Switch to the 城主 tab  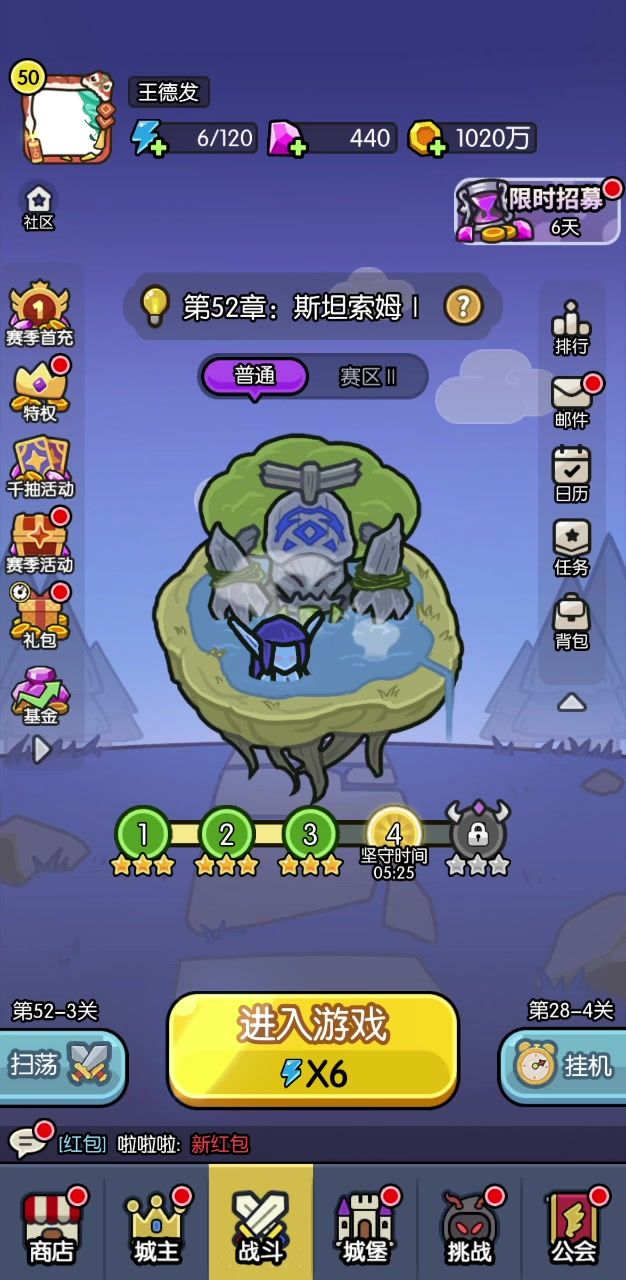pyautogui.click(x=156, y=1222)
